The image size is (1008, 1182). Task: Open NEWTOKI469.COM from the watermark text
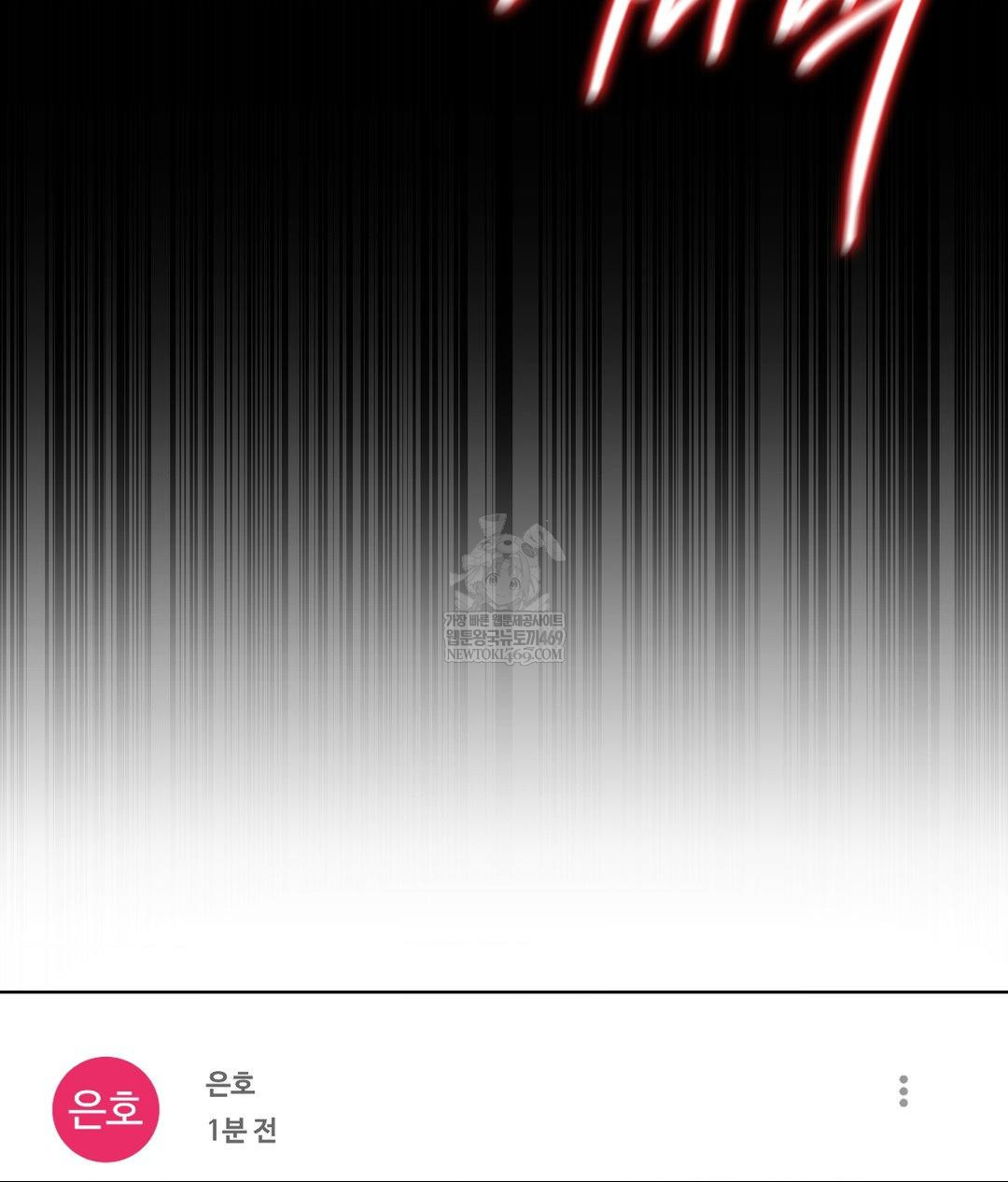(502, 654)
